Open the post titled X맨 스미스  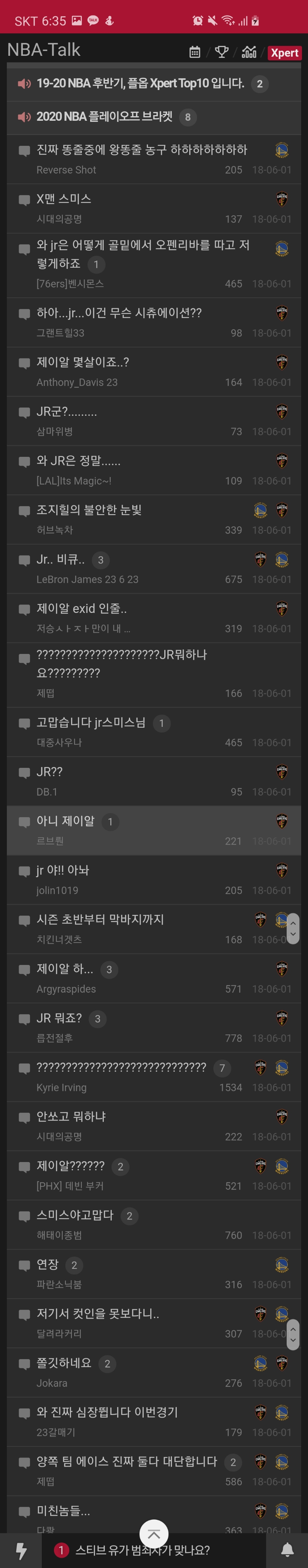click(x=154, y=208)
